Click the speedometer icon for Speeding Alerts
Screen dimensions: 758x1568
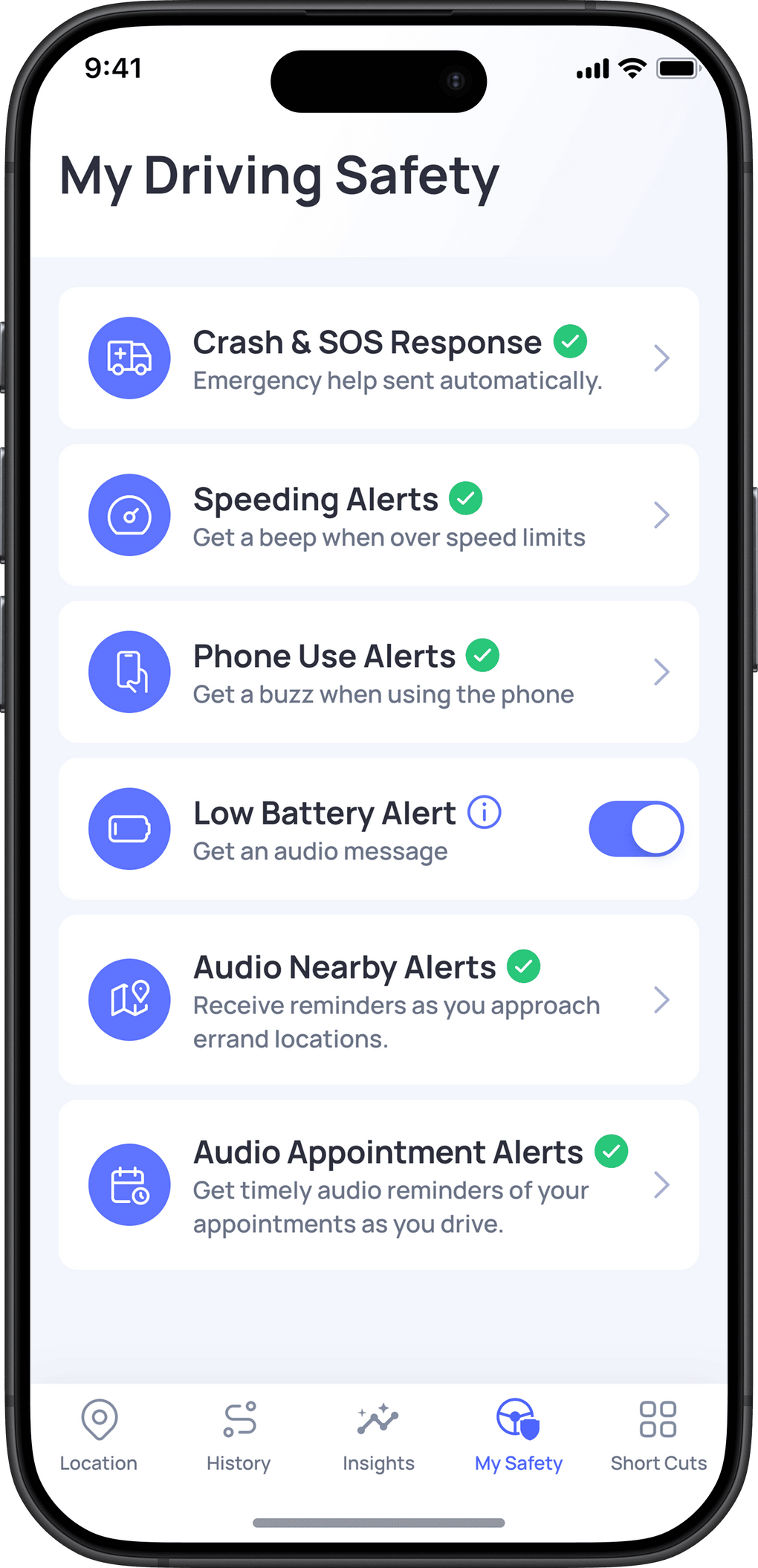point(129,514)
